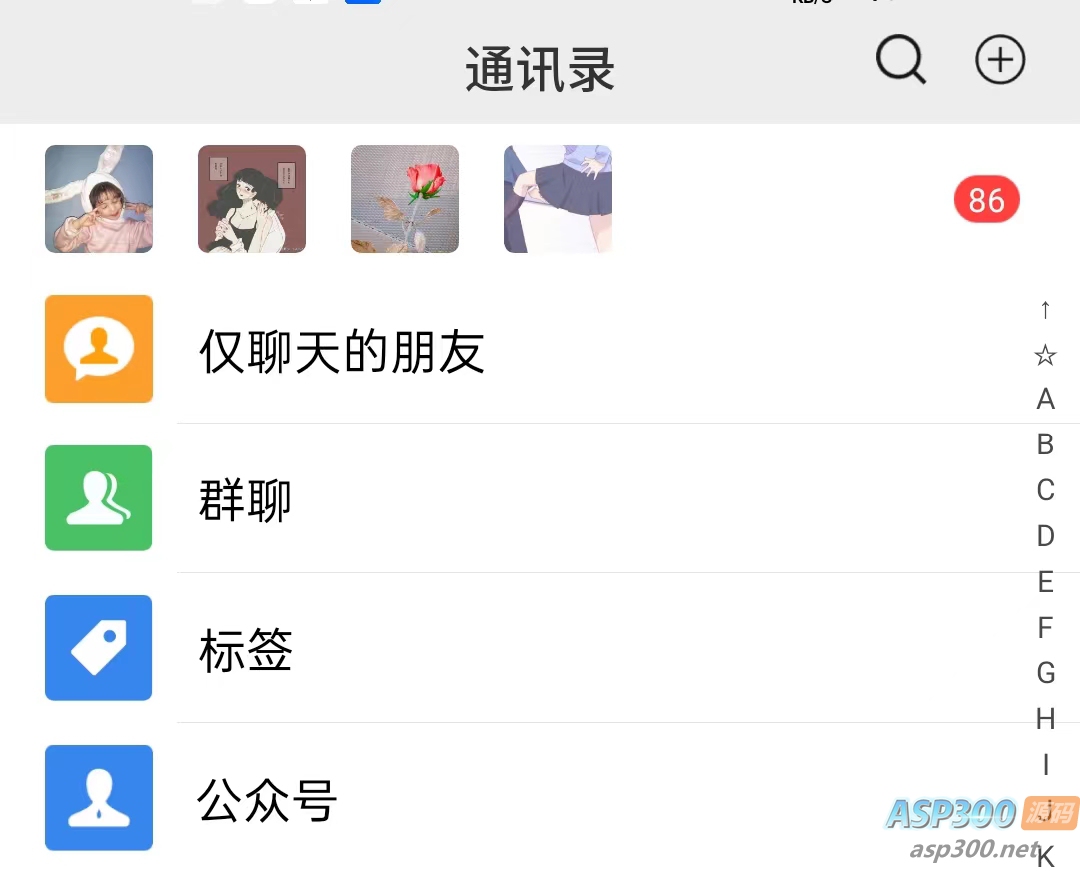The width and height of the screenshot is (1080, 871).
Task: Open the dark-haired cartoon girl avatar
Action: pos(252,199)
